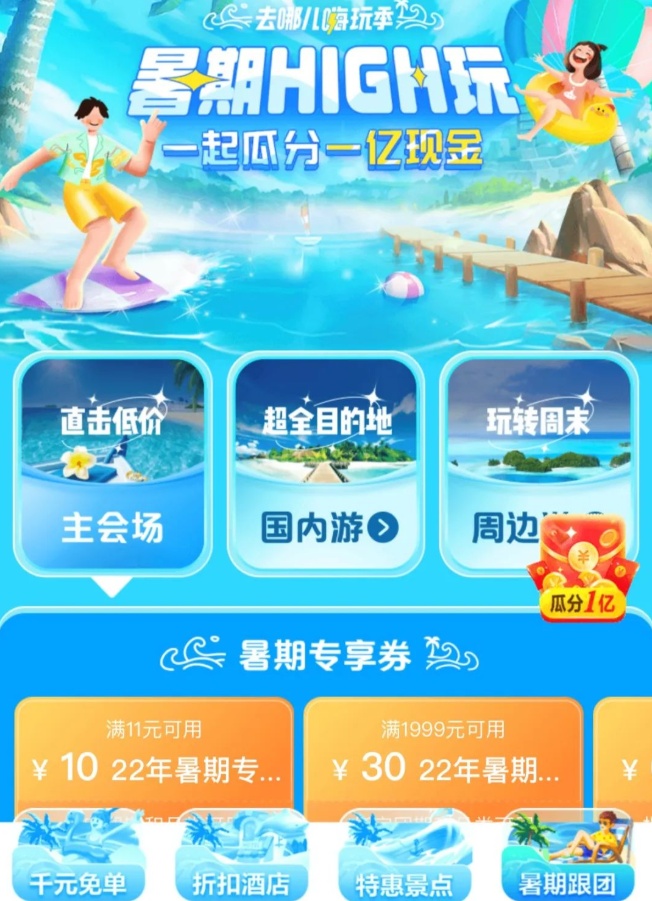Tap the 瓜分1亿 red envelope
Screen dimensions: 652x901
tap(582, 567)
